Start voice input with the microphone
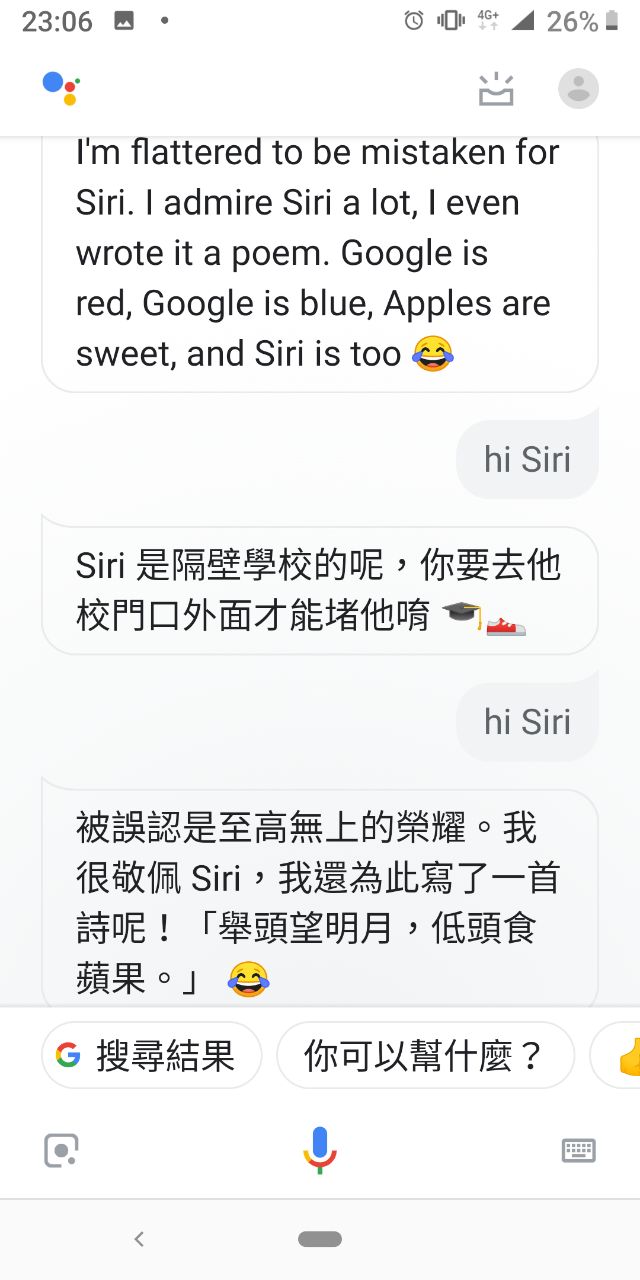Image resolution: width=640 pixels, height=1280 pixels. (x=320, y=1149)
